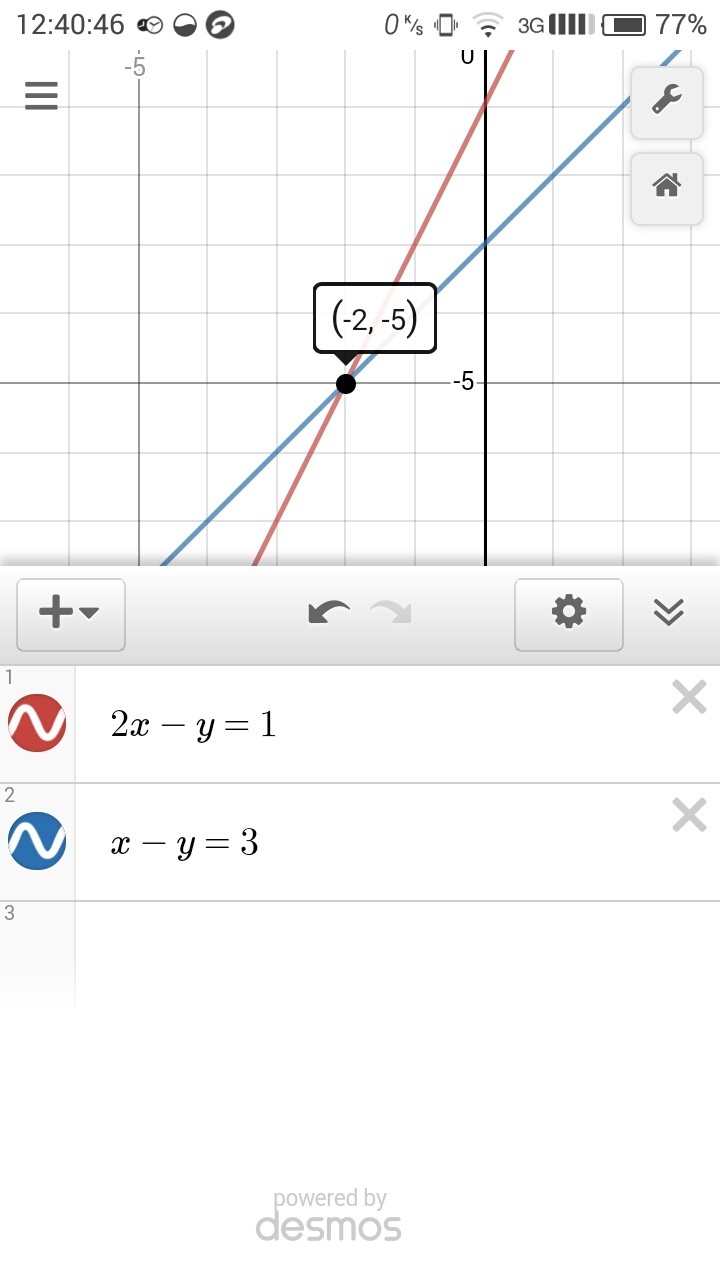The height and width of the screenshot is (1280, 720).
Task: Open expression list settings gear
Action: 569,613
